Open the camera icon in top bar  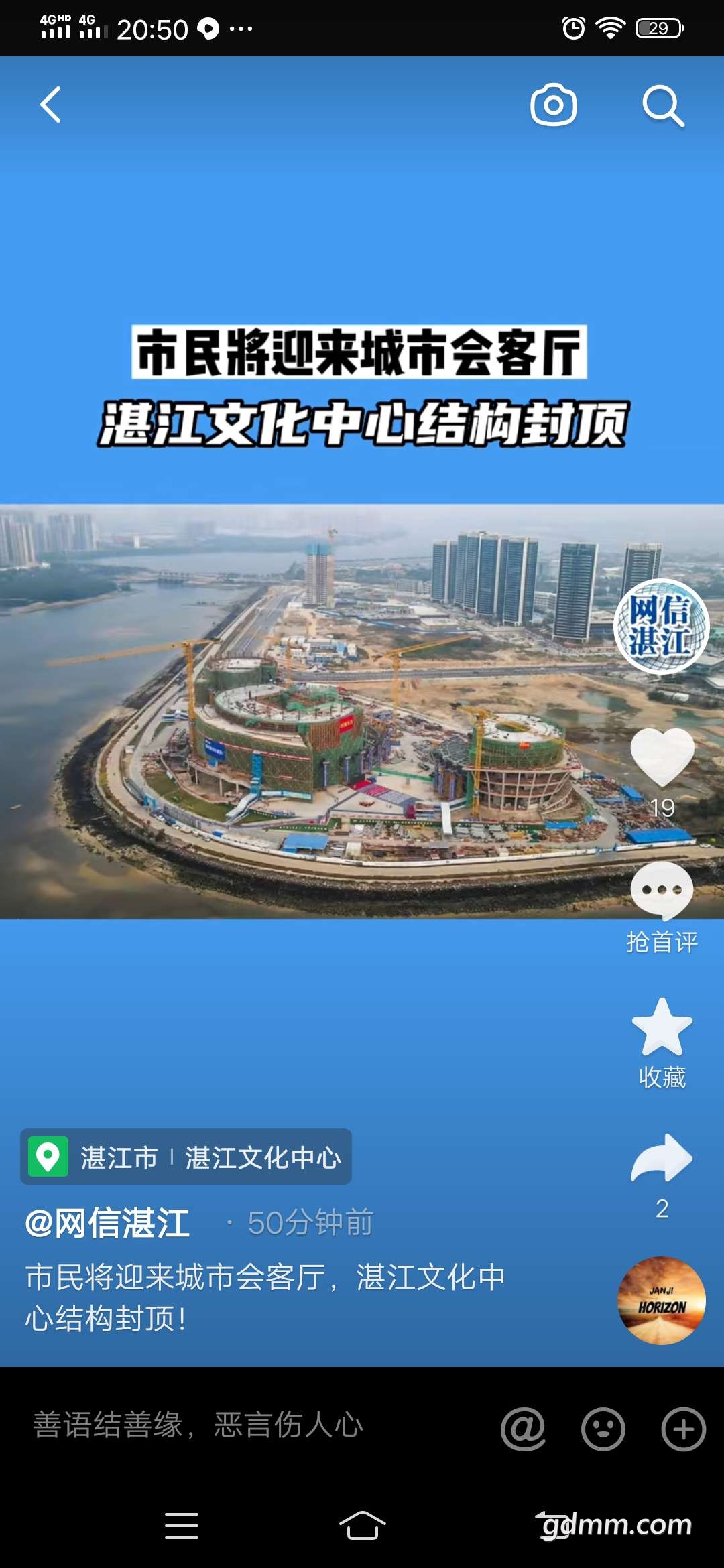point(554,105)
